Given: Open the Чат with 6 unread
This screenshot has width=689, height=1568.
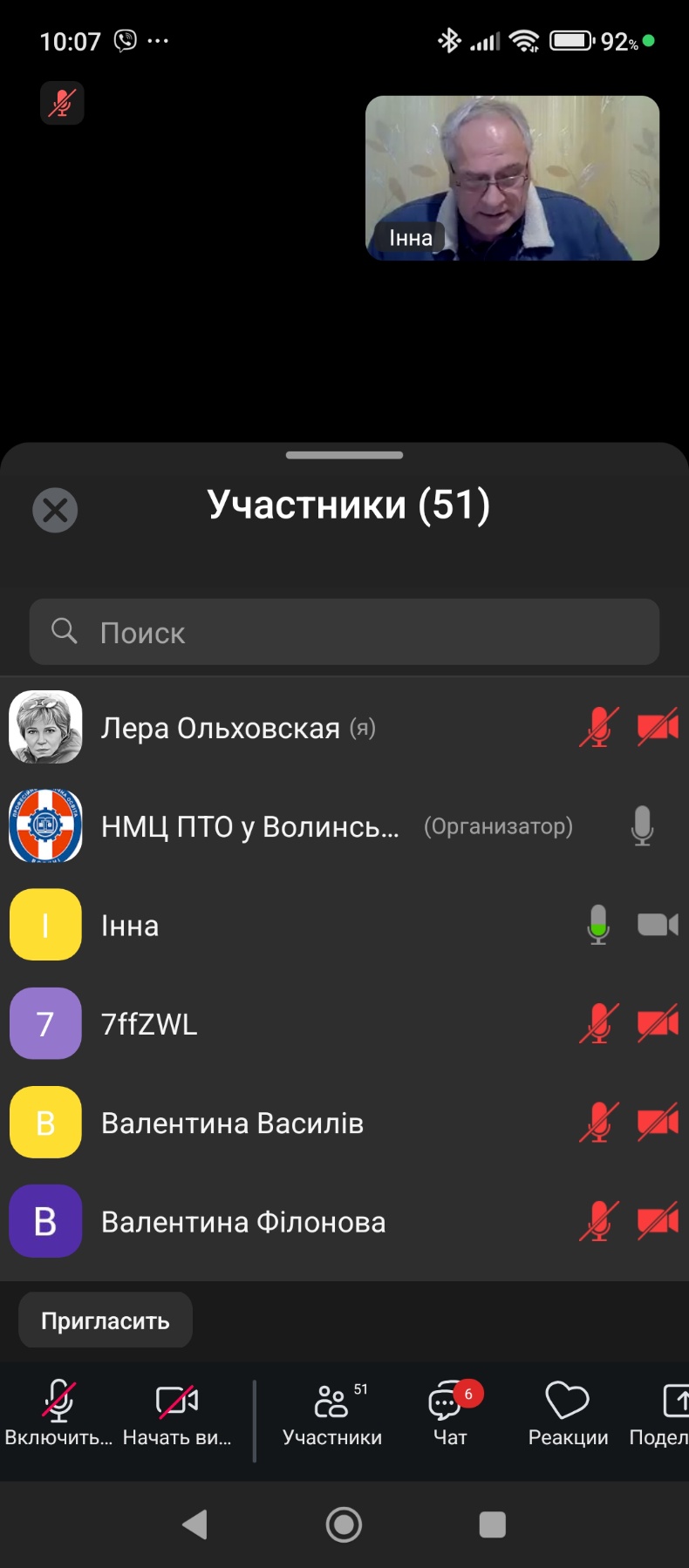Looking at the screenshot, I should (x=450, y=1412).
